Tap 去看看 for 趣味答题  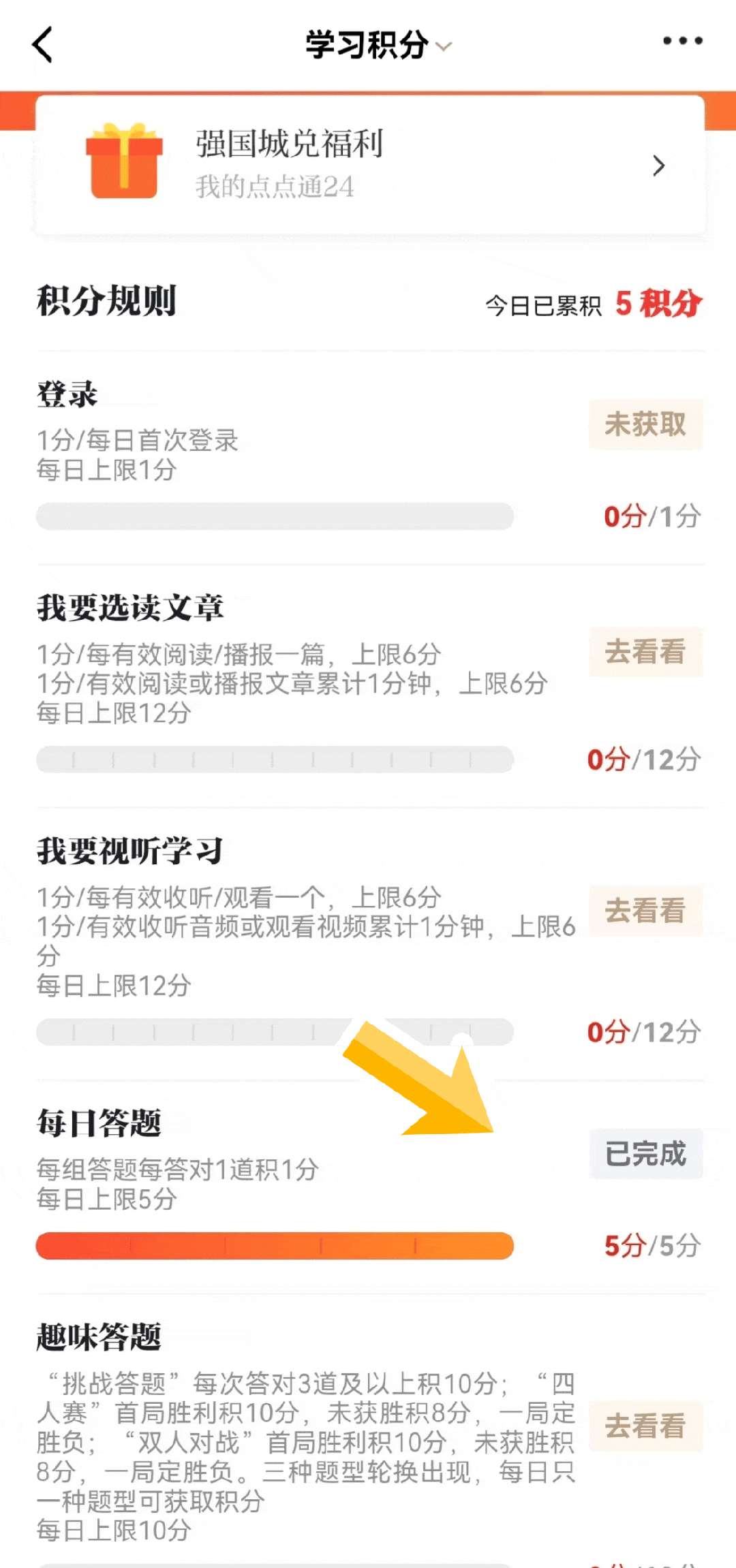click(x=645, y=1426)
